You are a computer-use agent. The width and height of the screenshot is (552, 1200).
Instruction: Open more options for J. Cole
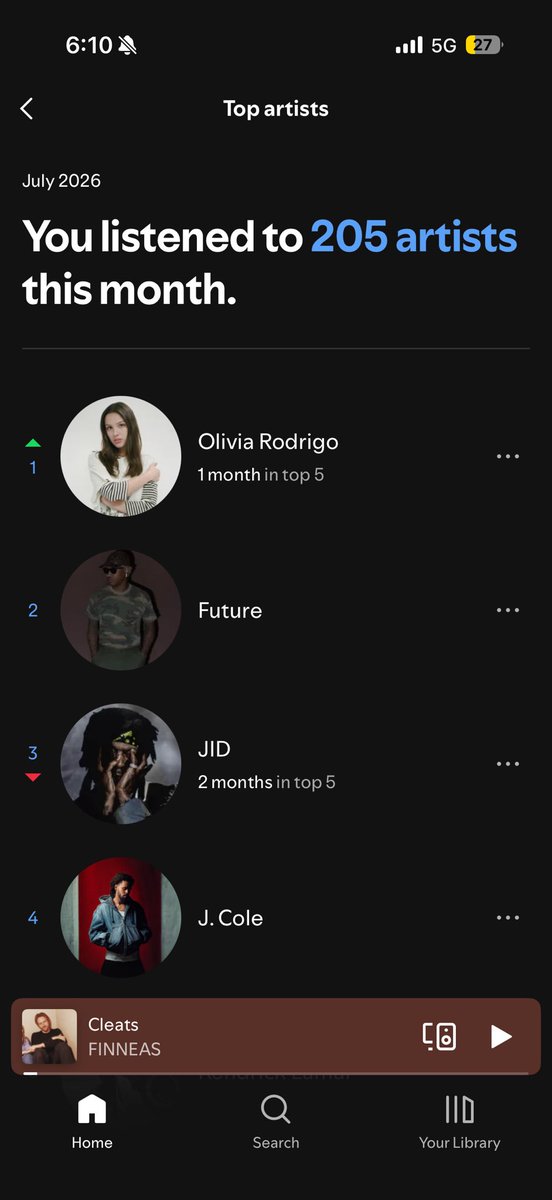pos(508,918)
